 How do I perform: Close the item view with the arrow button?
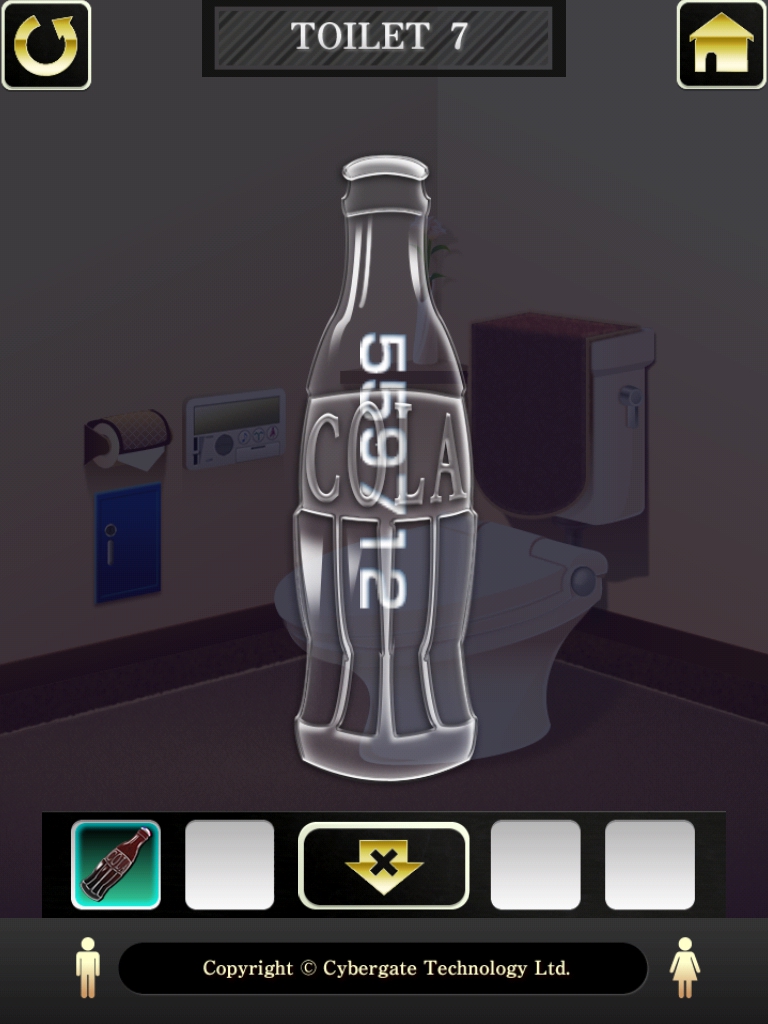pyautogui.click(x=383, y=865)
